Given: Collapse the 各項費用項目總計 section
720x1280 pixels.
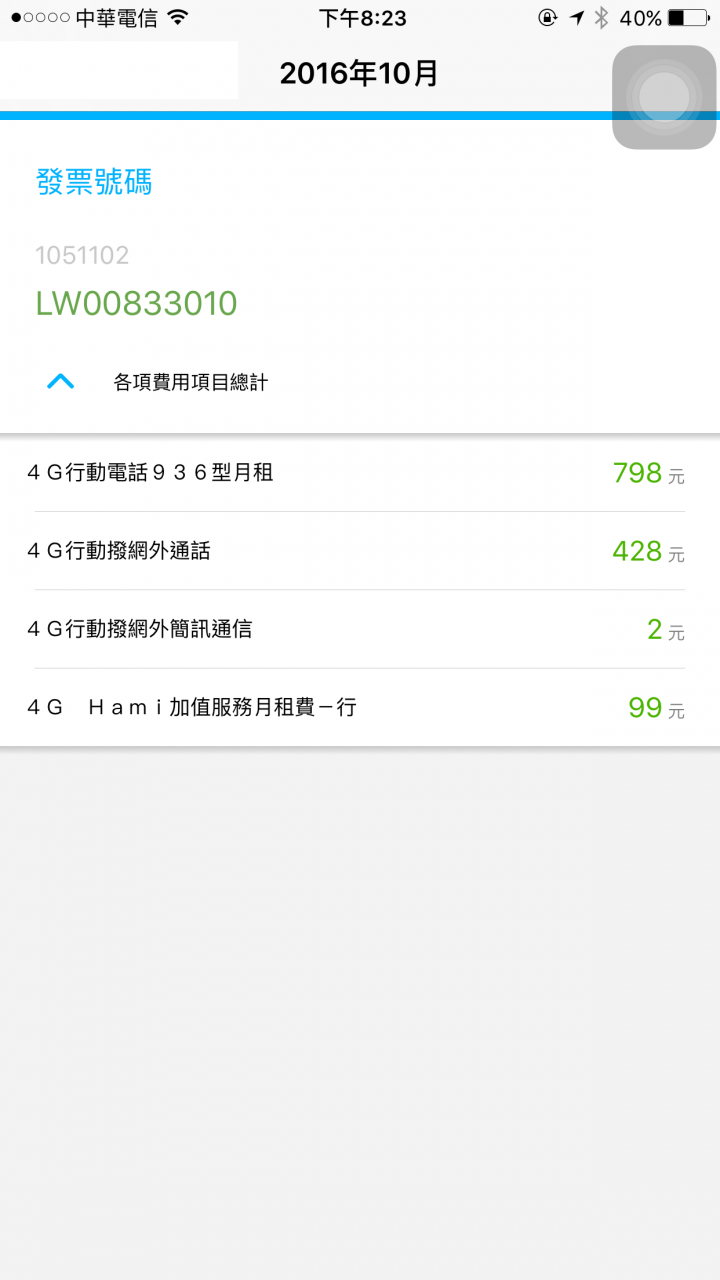Looking at the screenshot, I should pos(61,382).
